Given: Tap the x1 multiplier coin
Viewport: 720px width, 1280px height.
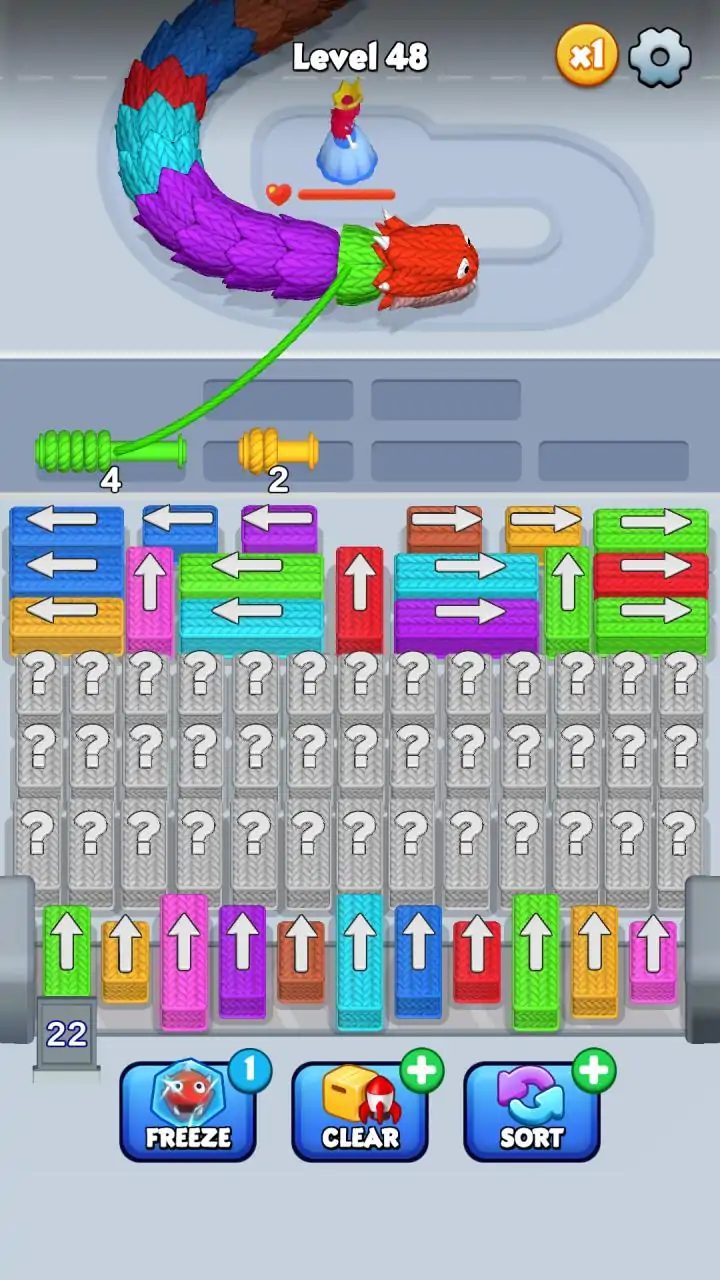Looking at the screenshot, I should point(586,57).
